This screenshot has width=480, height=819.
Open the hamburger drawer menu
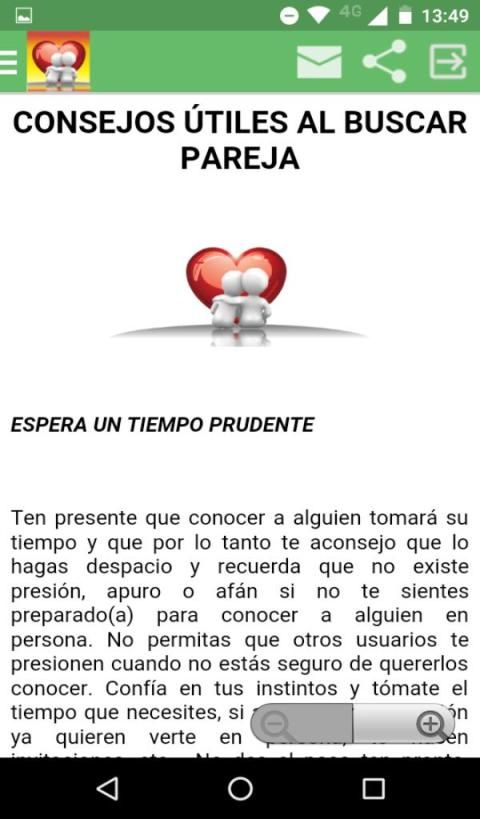click(8, 62)
